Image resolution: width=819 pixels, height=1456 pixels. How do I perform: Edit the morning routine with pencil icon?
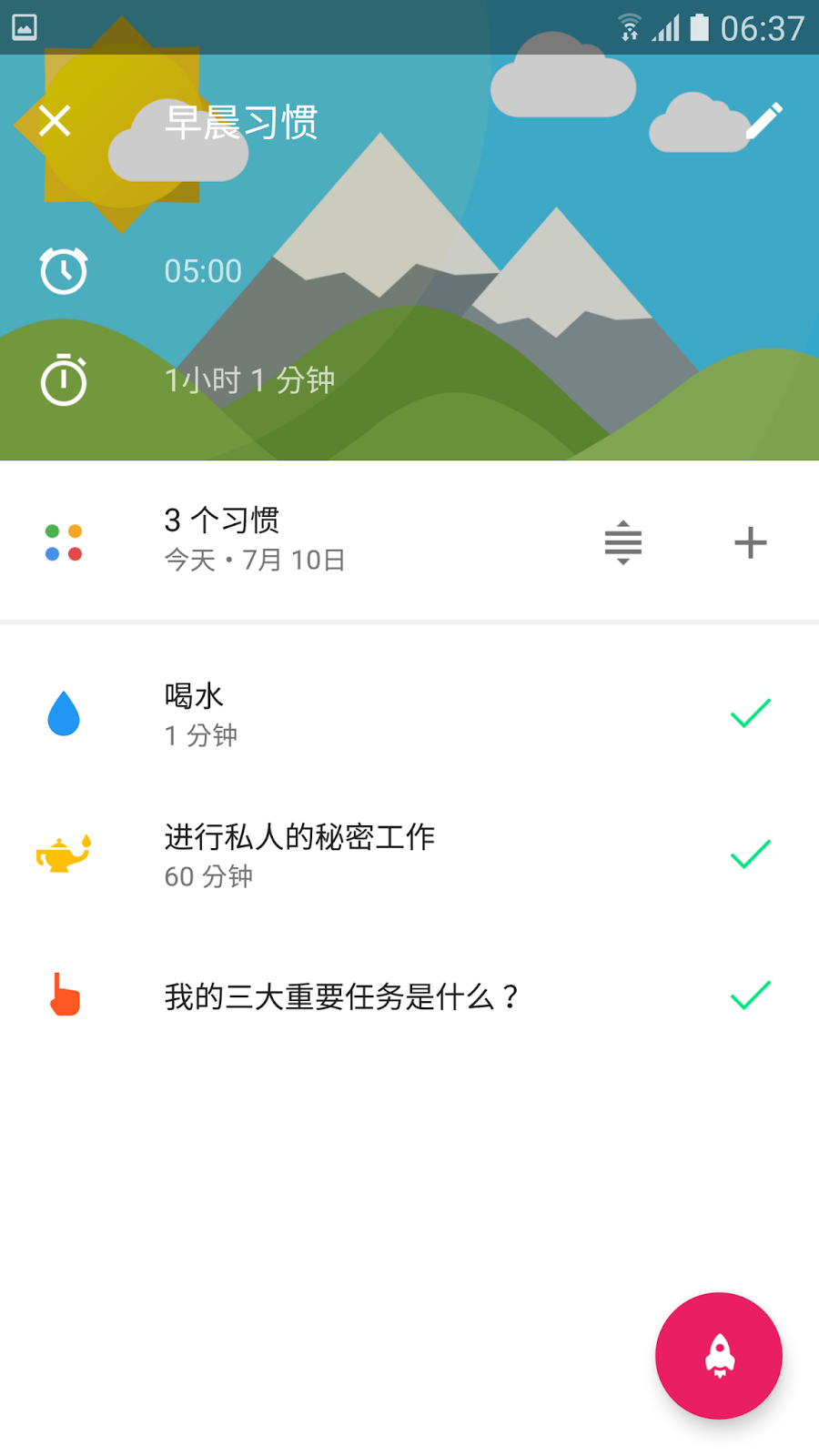(763, 121)
